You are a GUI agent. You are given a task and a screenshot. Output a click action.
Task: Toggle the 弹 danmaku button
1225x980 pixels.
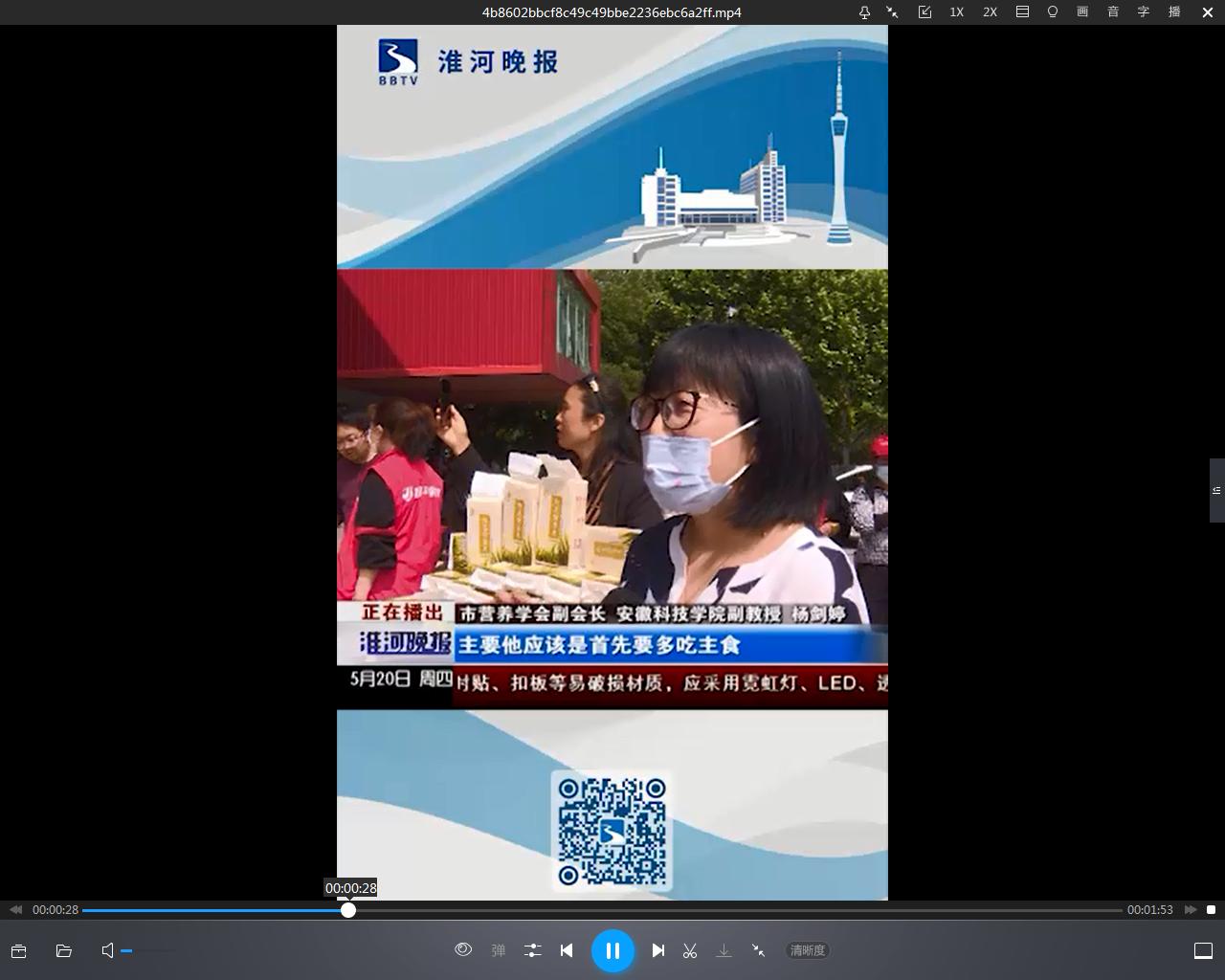point(498,950)
